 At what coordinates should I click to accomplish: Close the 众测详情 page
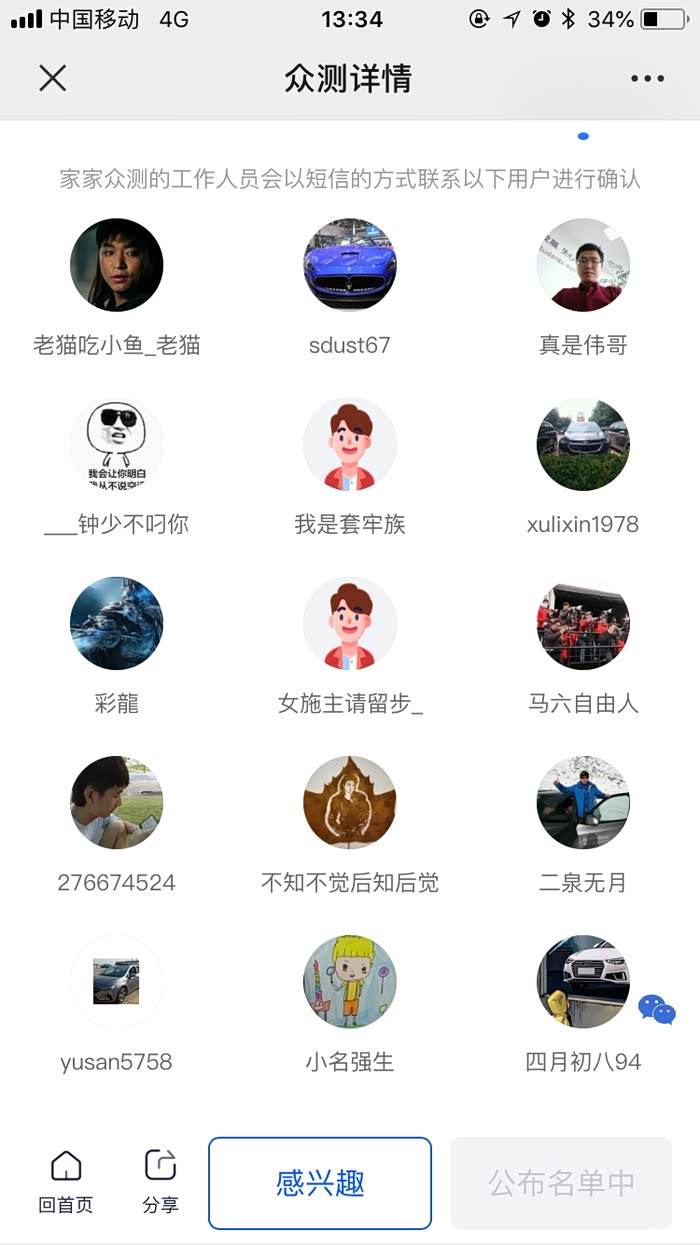tap(52, 78)
